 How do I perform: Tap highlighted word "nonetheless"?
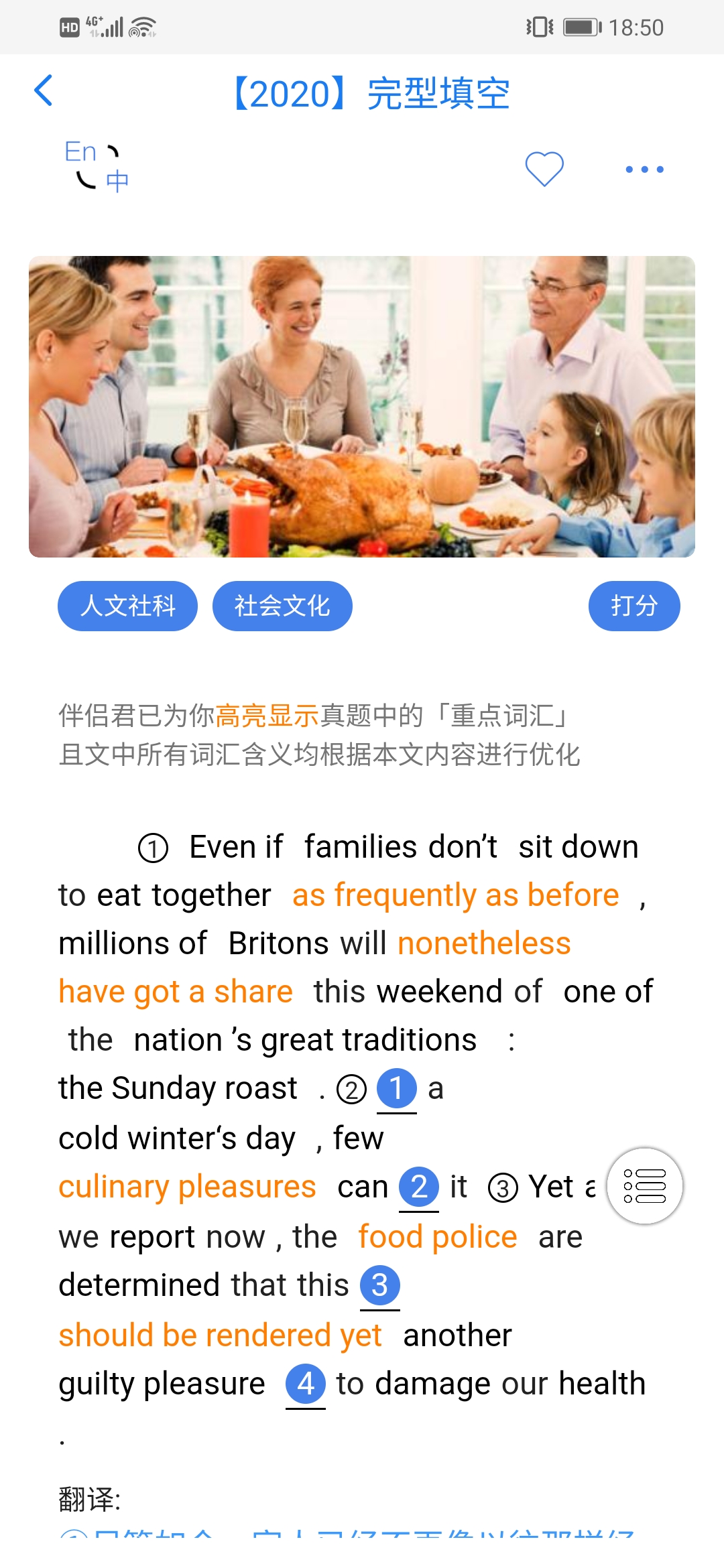tap(484, 943)
